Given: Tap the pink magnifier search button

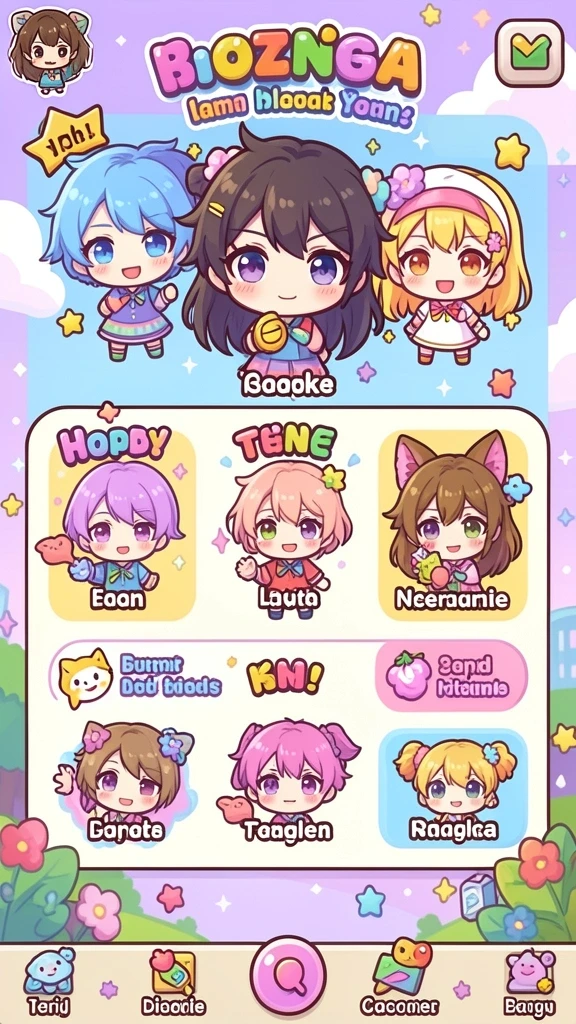Looking at the screenshot, I should tap(288, 974).
